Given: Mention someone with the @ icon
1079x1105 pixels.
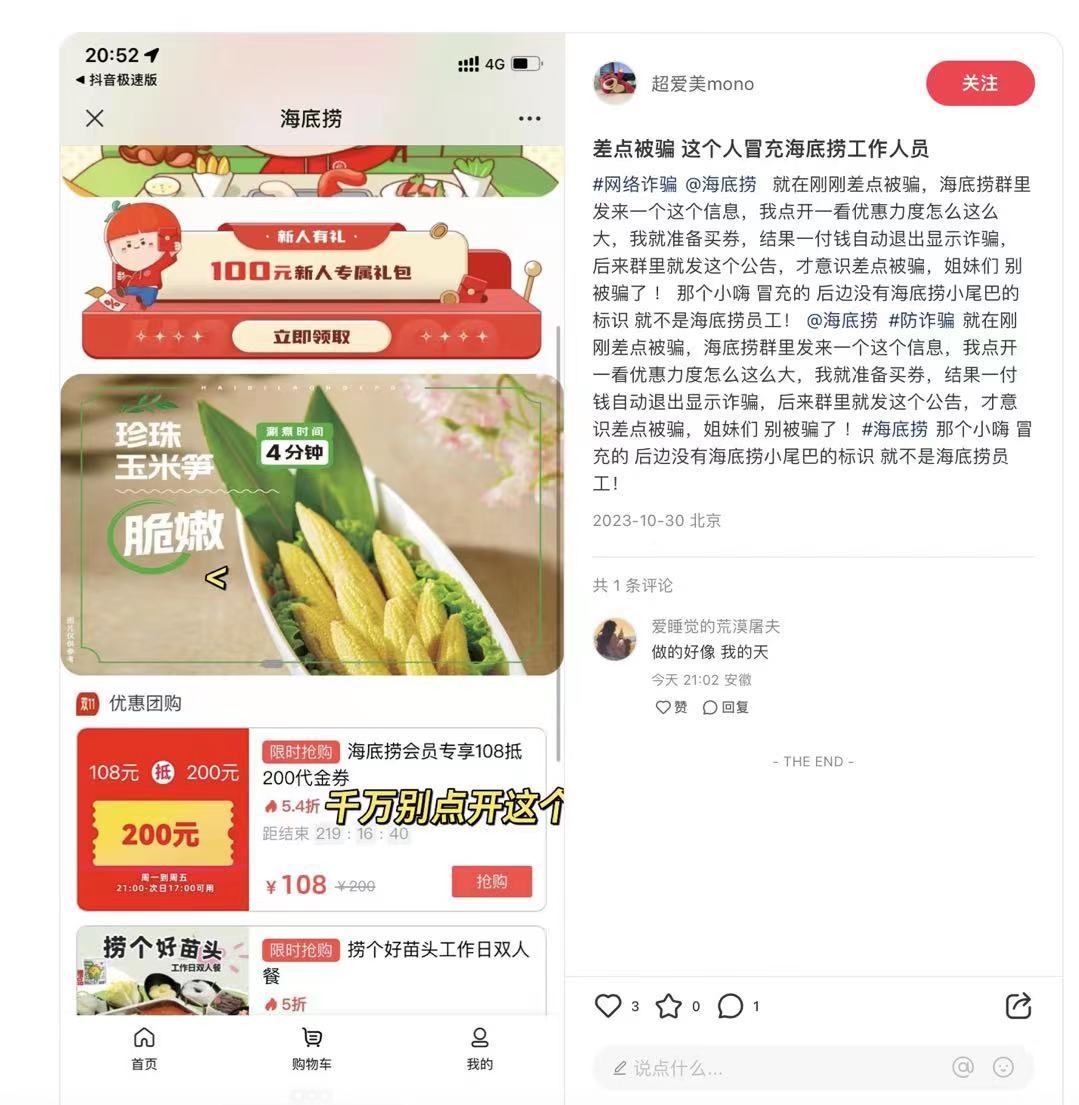Looking at the screenshot, I should pos(963,1068).
